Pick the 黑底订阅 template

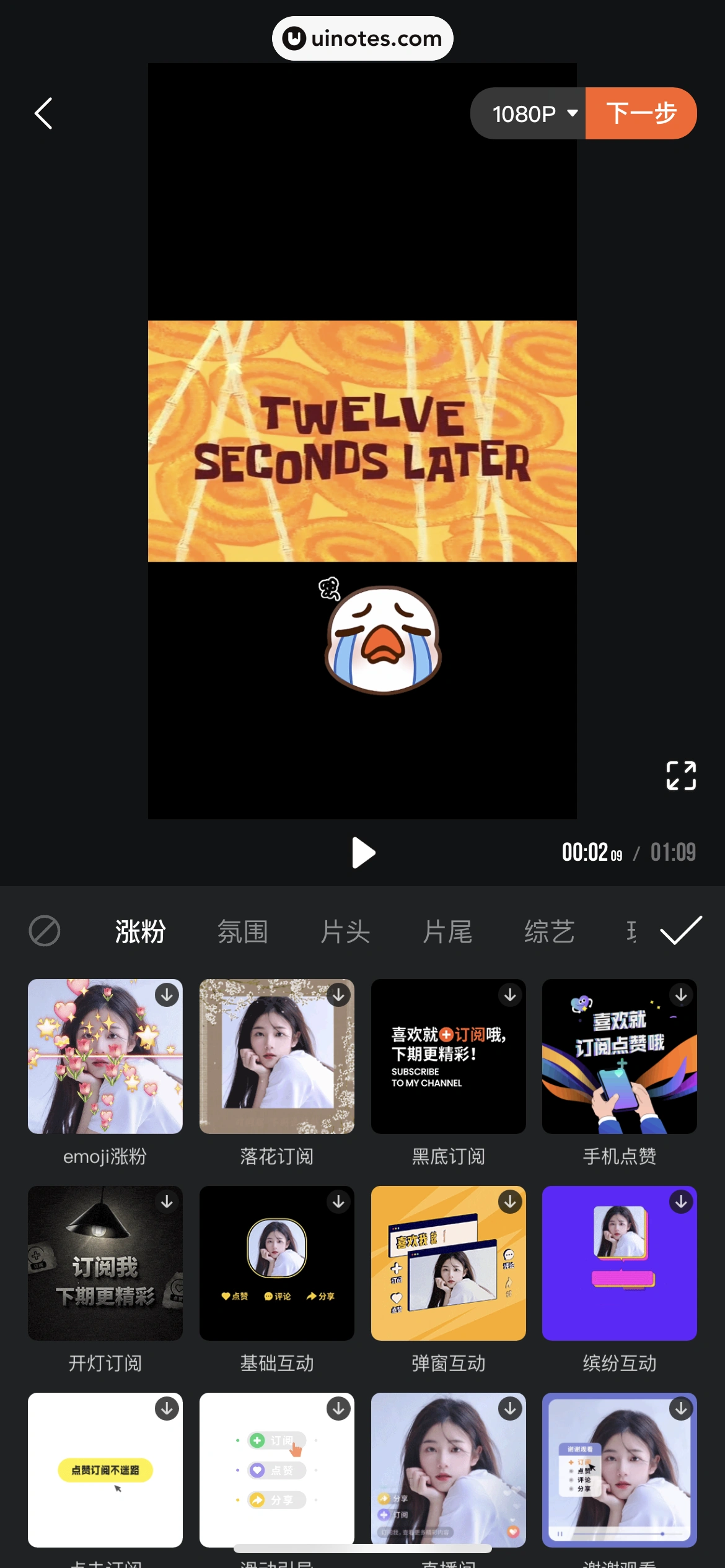448,1056
